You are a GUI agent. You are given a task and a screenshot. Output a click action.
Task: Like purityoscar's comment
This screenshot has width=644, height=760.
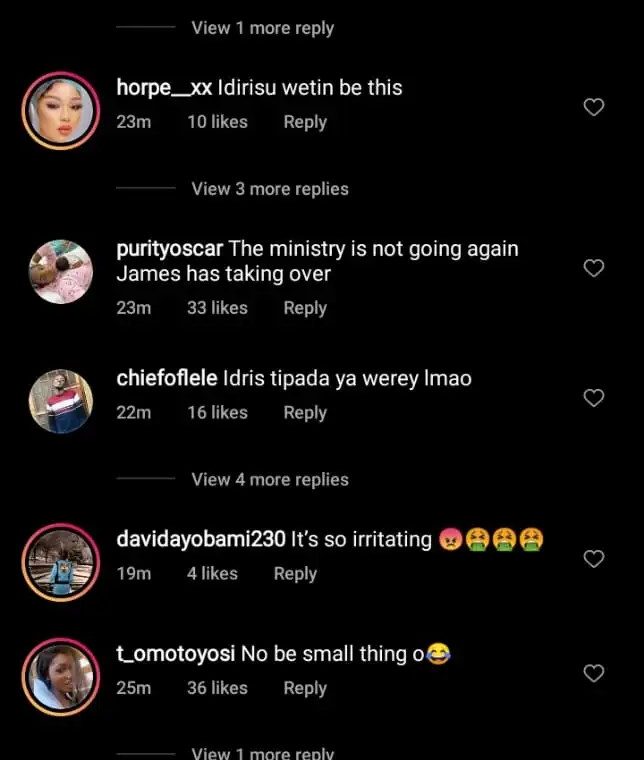(x=594, y=268)
